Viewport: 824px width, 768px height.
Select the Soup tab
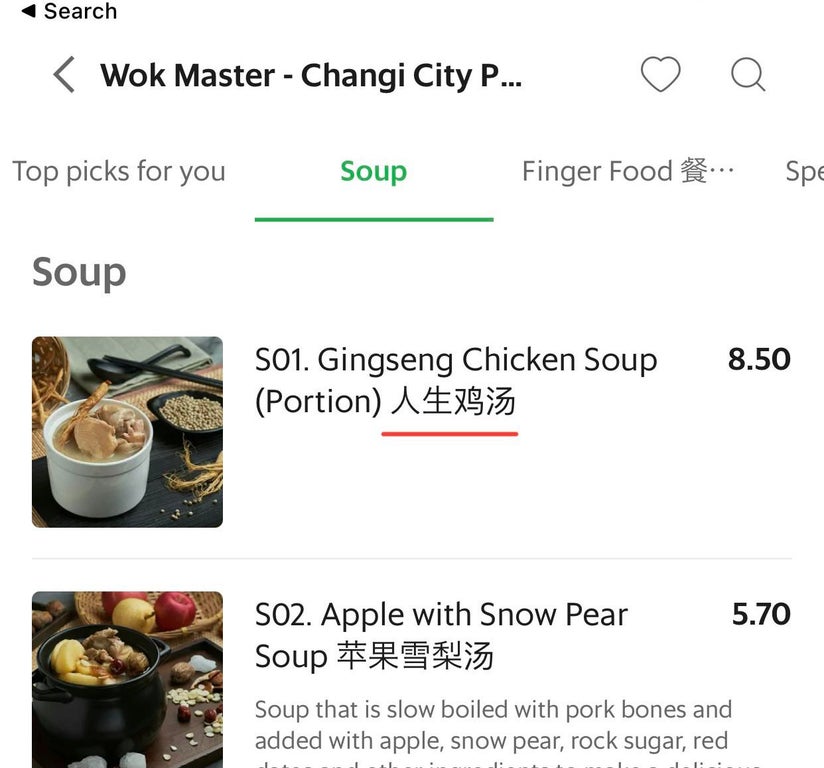click(373, 172)
